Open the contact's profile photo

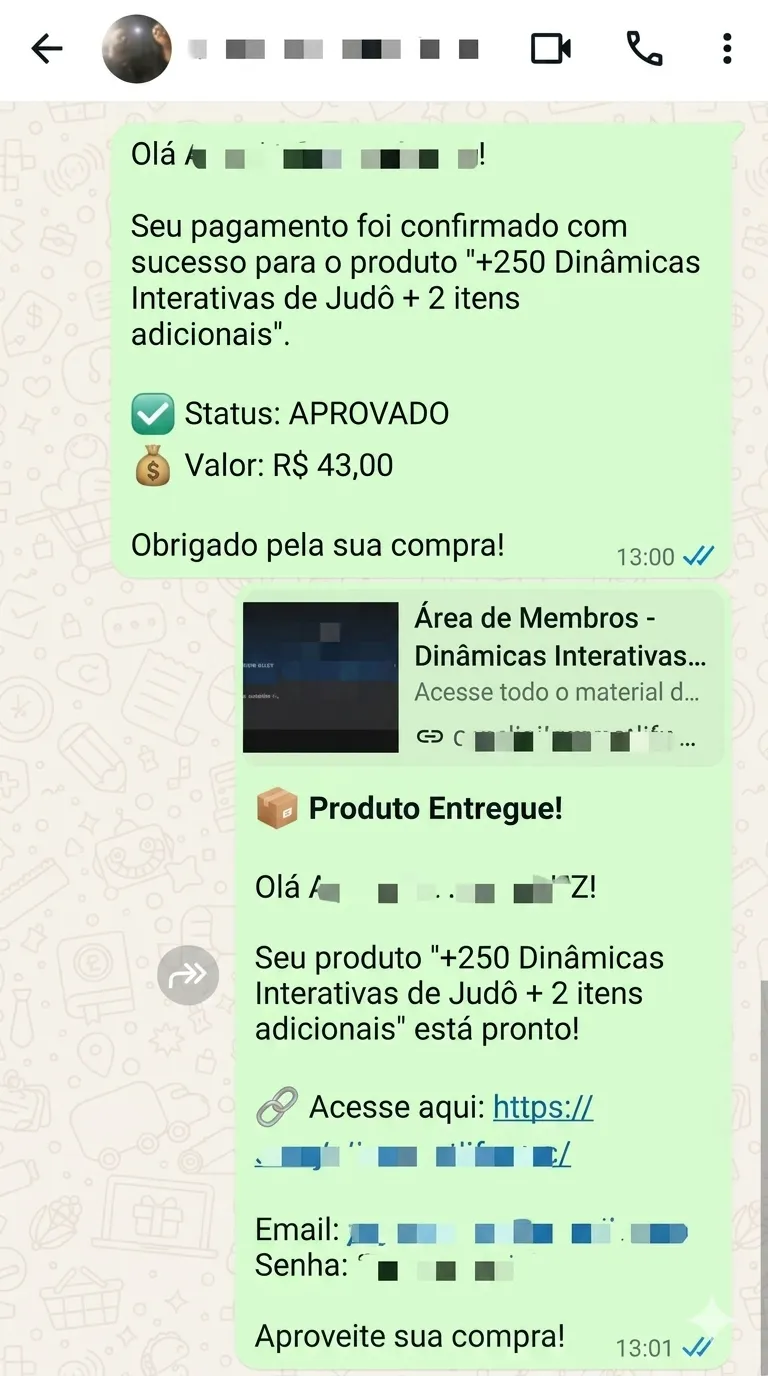click(x=136, y=48)
